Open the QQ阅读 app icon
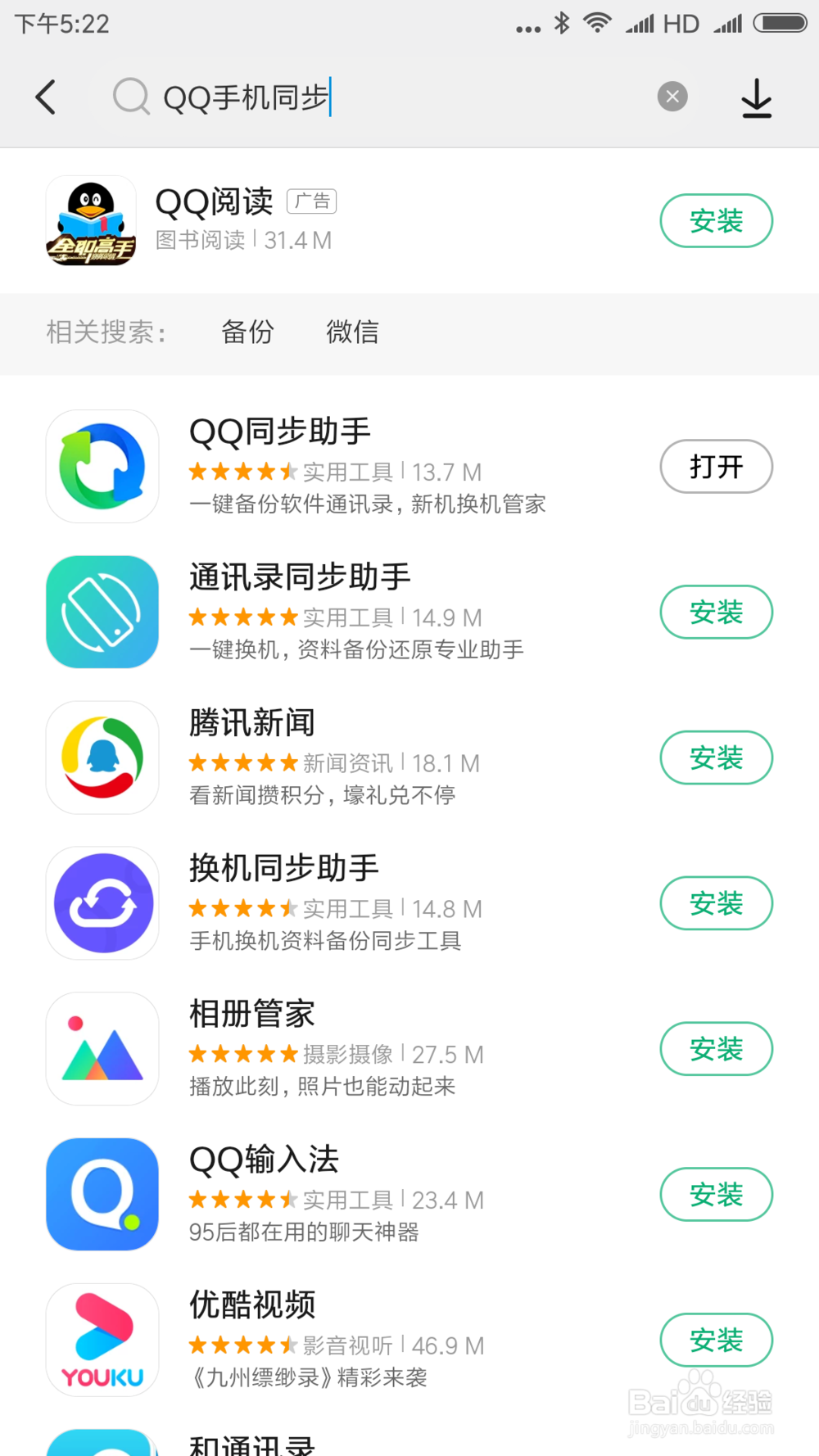The height and width of the screenshot is (1456, 819). (92, 221)
